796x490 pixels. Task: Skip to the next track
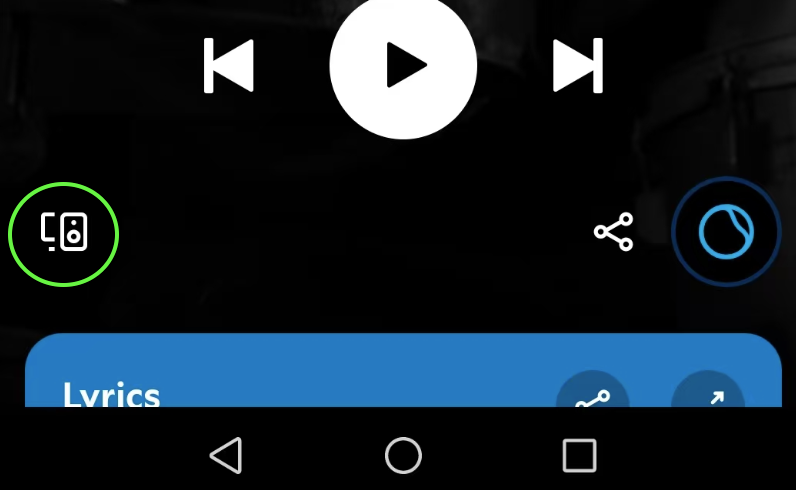point(578,66)
